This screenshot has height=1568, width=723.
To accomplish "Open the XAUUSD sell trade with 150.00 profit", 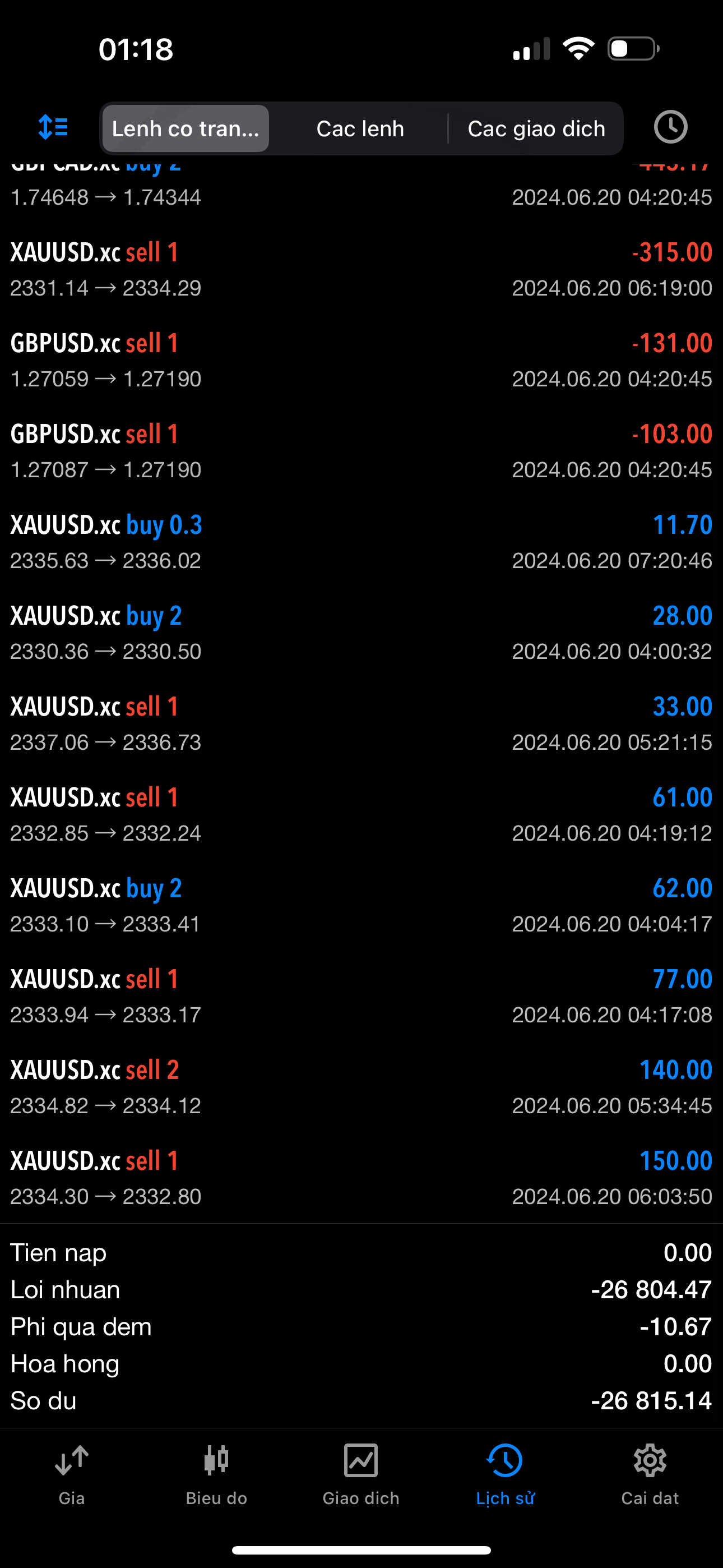I will point(361,1177).
